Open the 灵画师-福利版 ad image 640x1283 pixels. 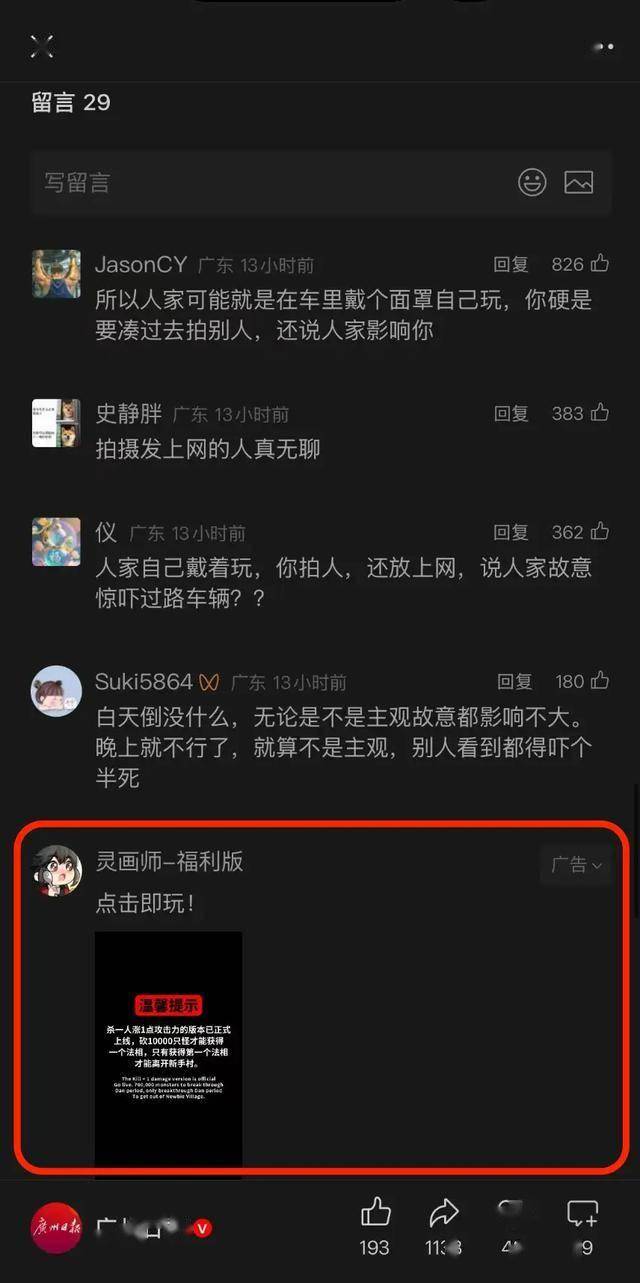tap(168, 1048)
